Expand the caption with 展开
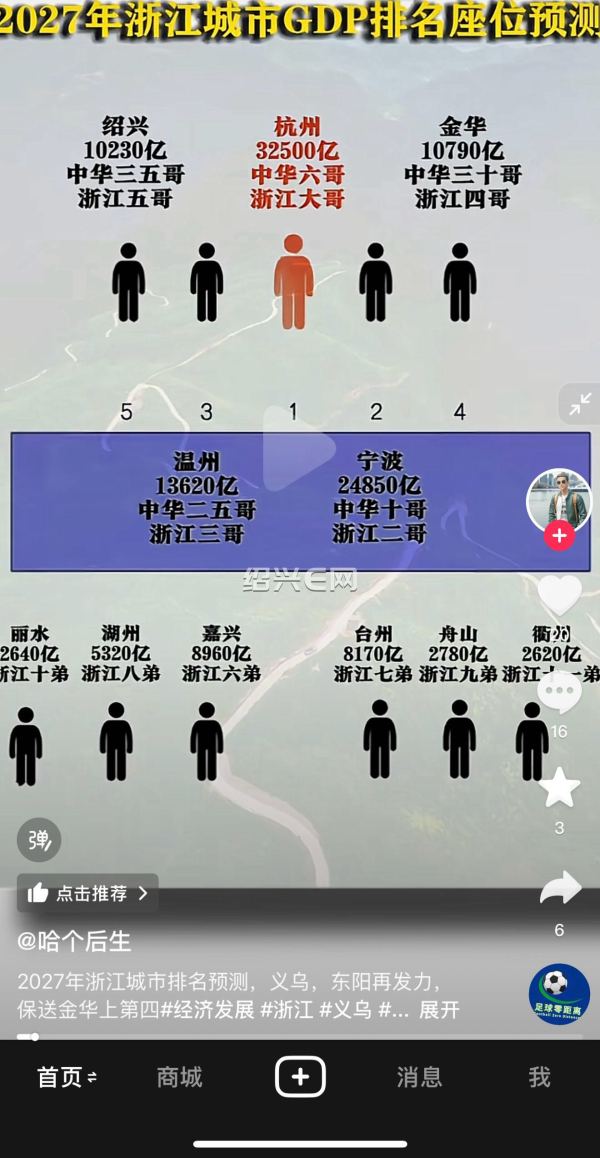 (439, 1010)
